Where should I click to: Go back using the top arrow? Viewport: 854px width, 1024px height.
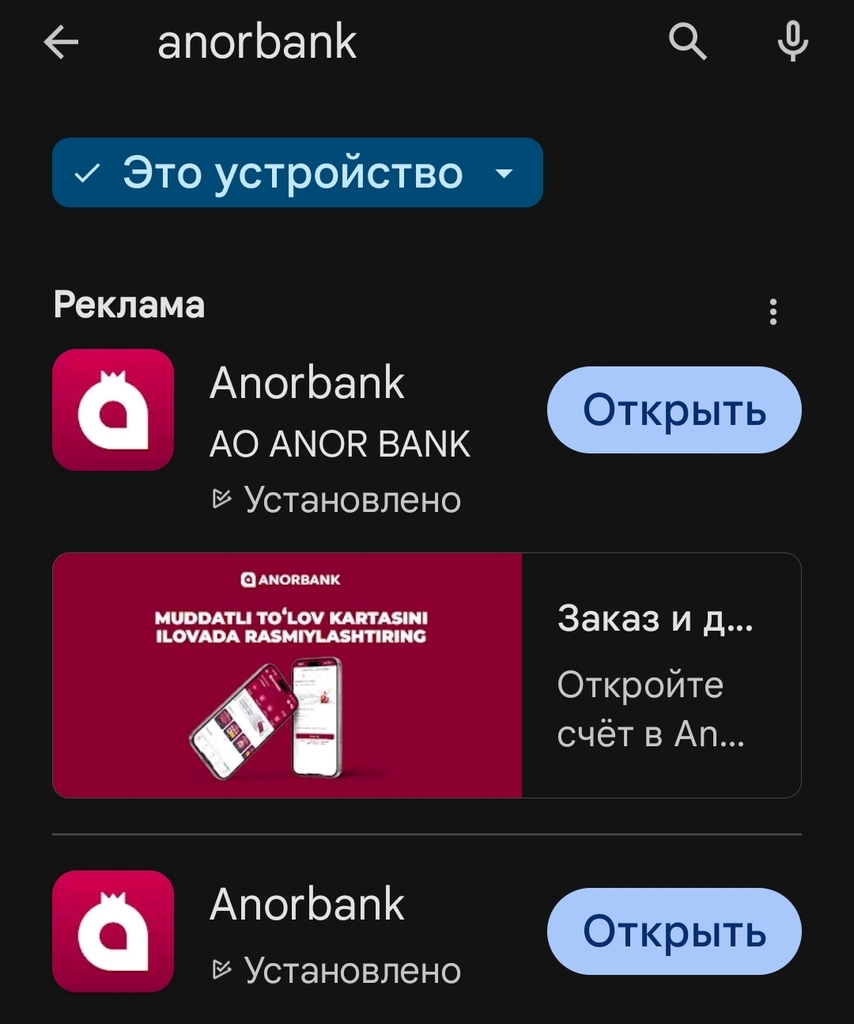tap(61, 42)
